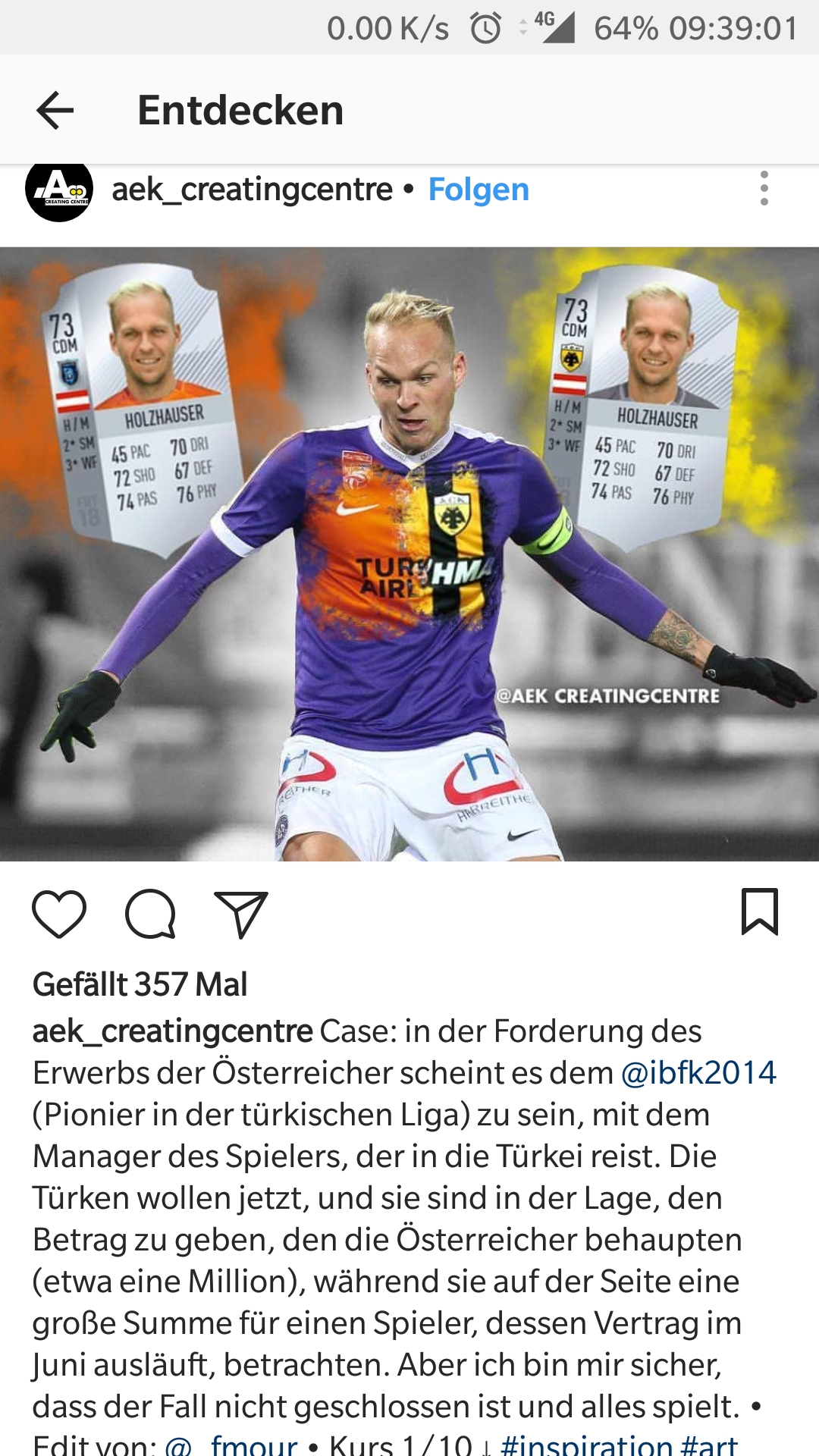Open the #inspiration hashtag

(586, 1444)
